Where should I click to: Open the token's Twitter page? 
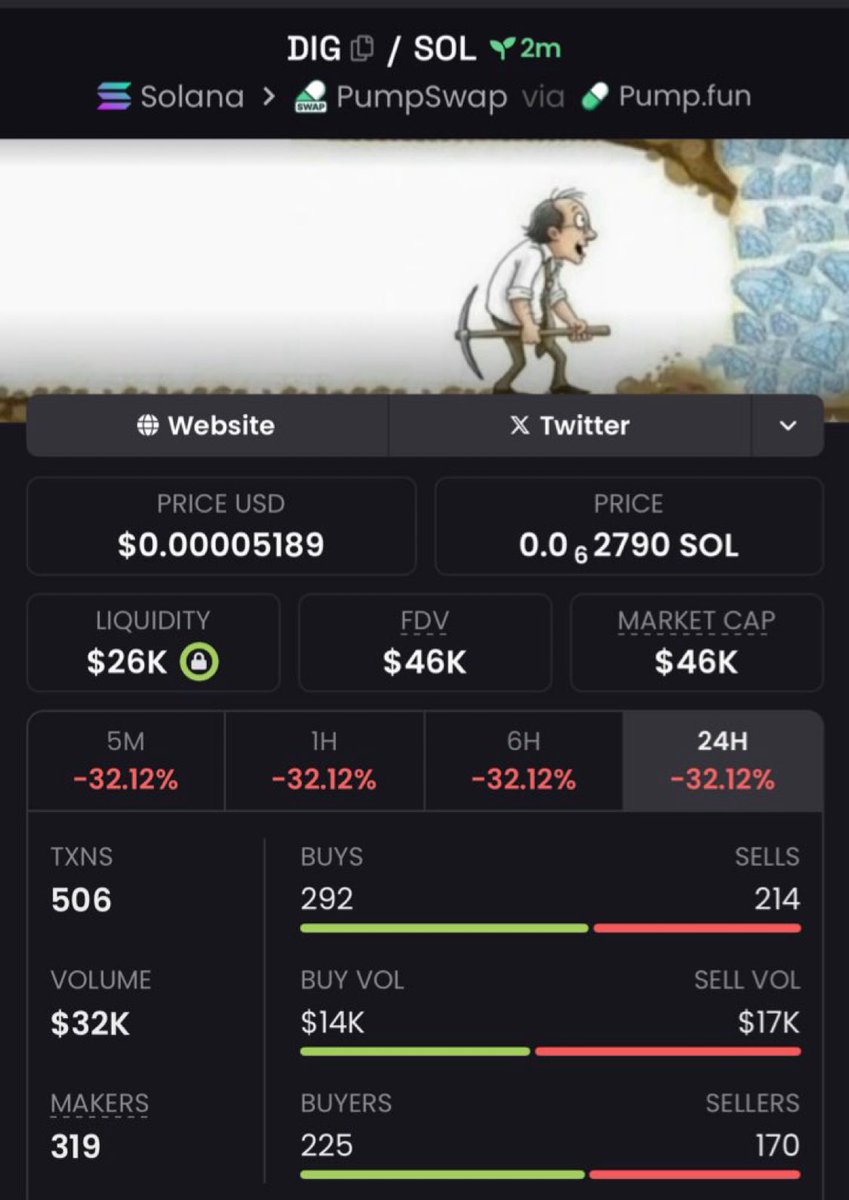click(x=569, y=425)
